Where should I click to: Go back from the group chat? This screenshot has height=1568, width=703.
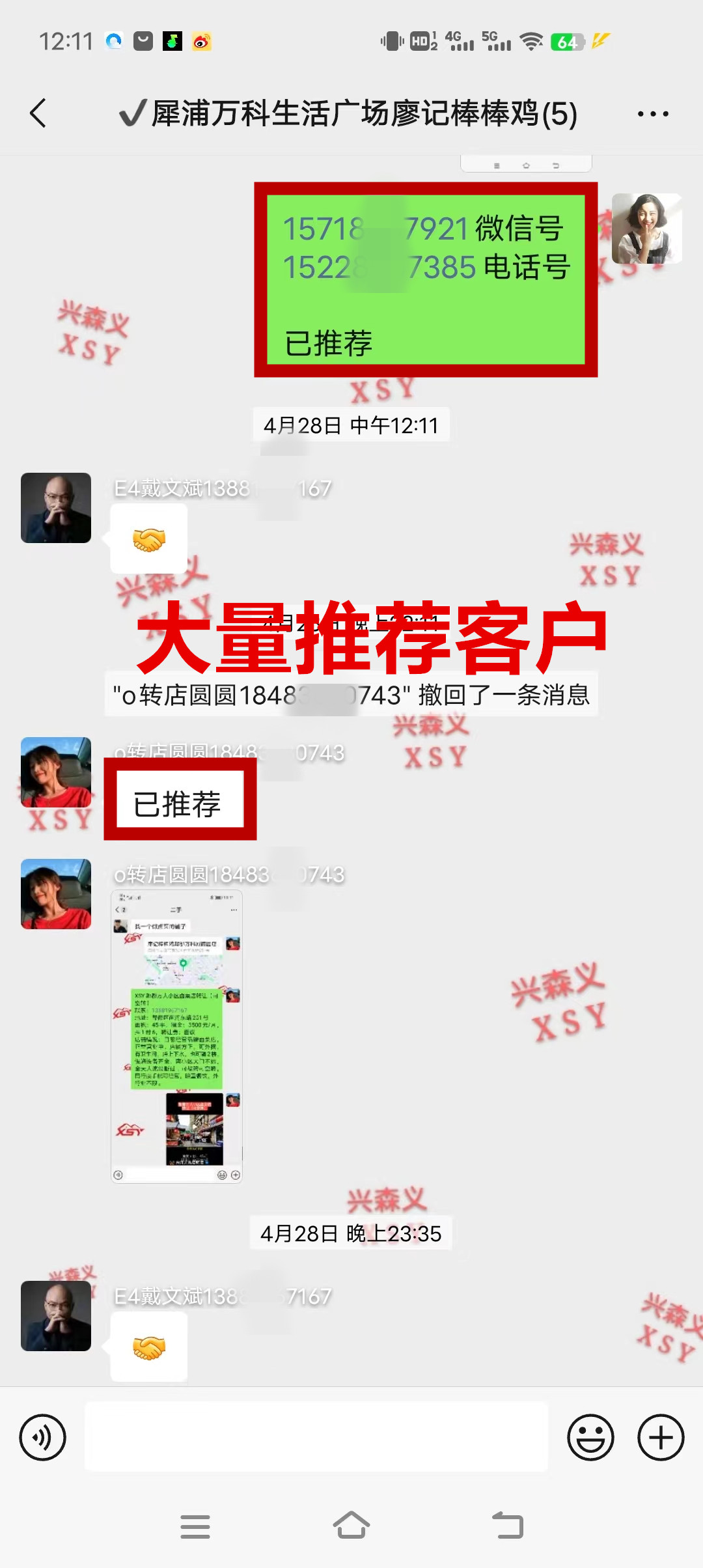tap(38, 113)
